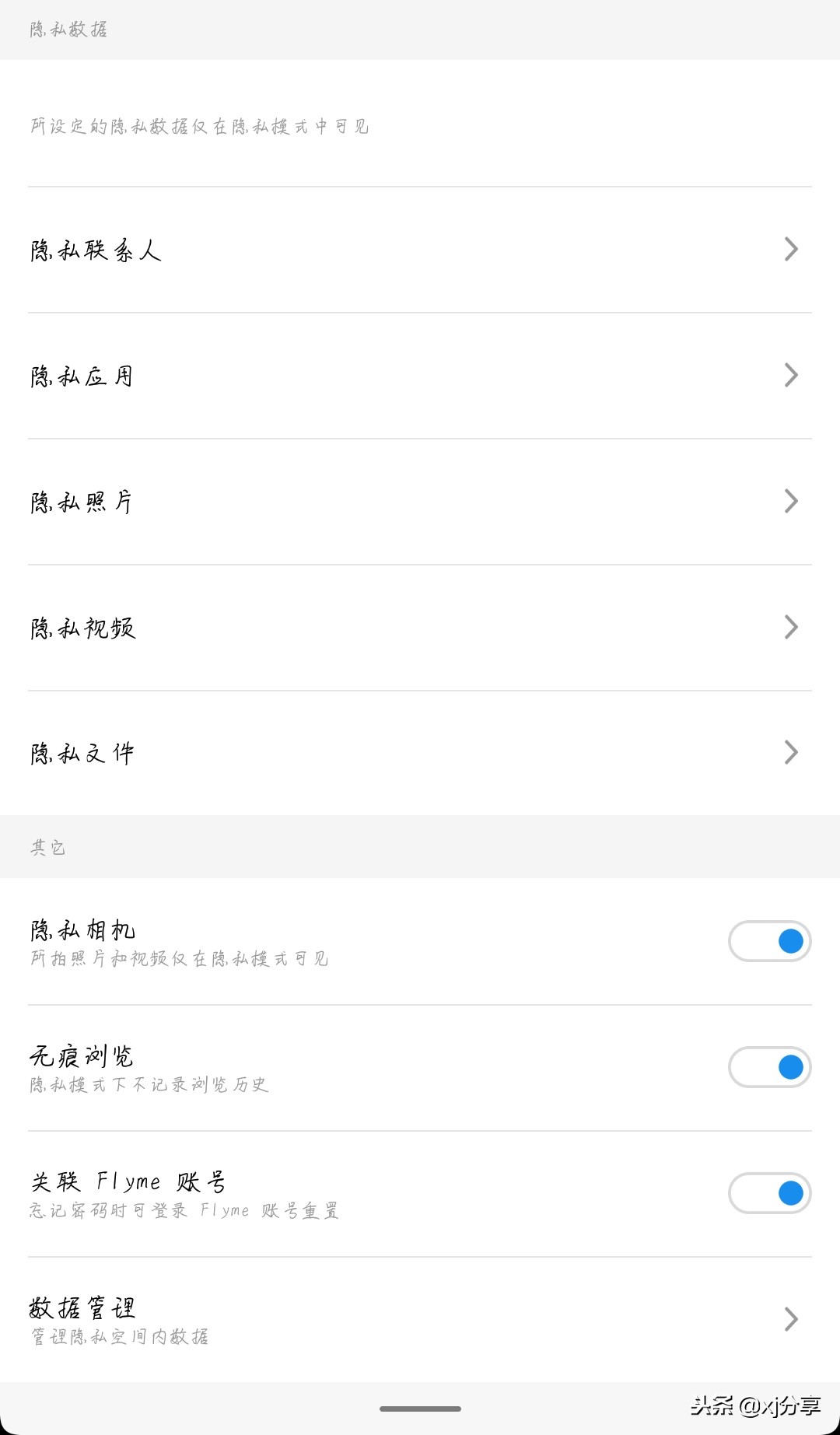This screenshot has width=840, height=1435.
Task: Tap the home indicator bar at bottom
Action: tap(420, 1408)
